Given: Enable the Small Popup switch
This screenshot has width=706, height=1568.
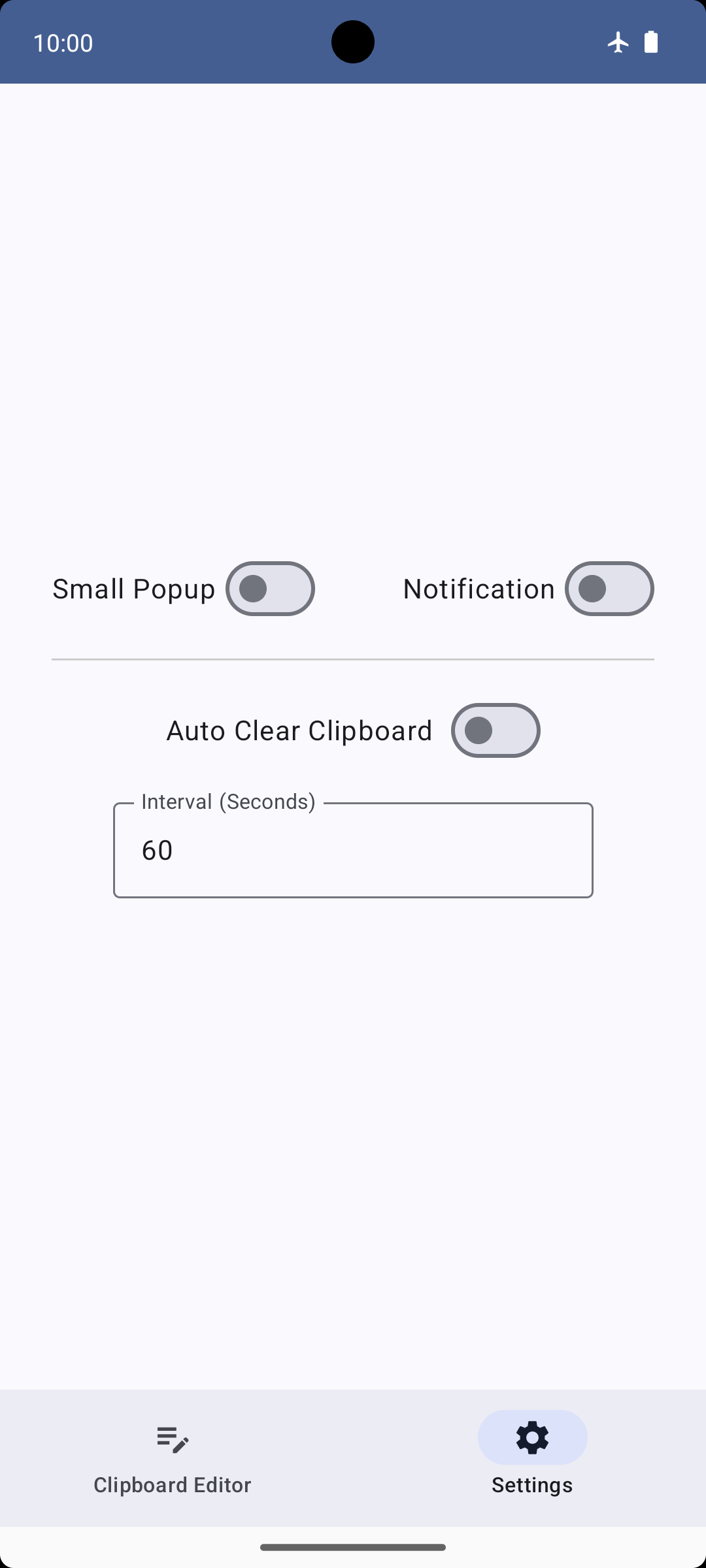Looking at the screenshot, I should pos(270,589).
